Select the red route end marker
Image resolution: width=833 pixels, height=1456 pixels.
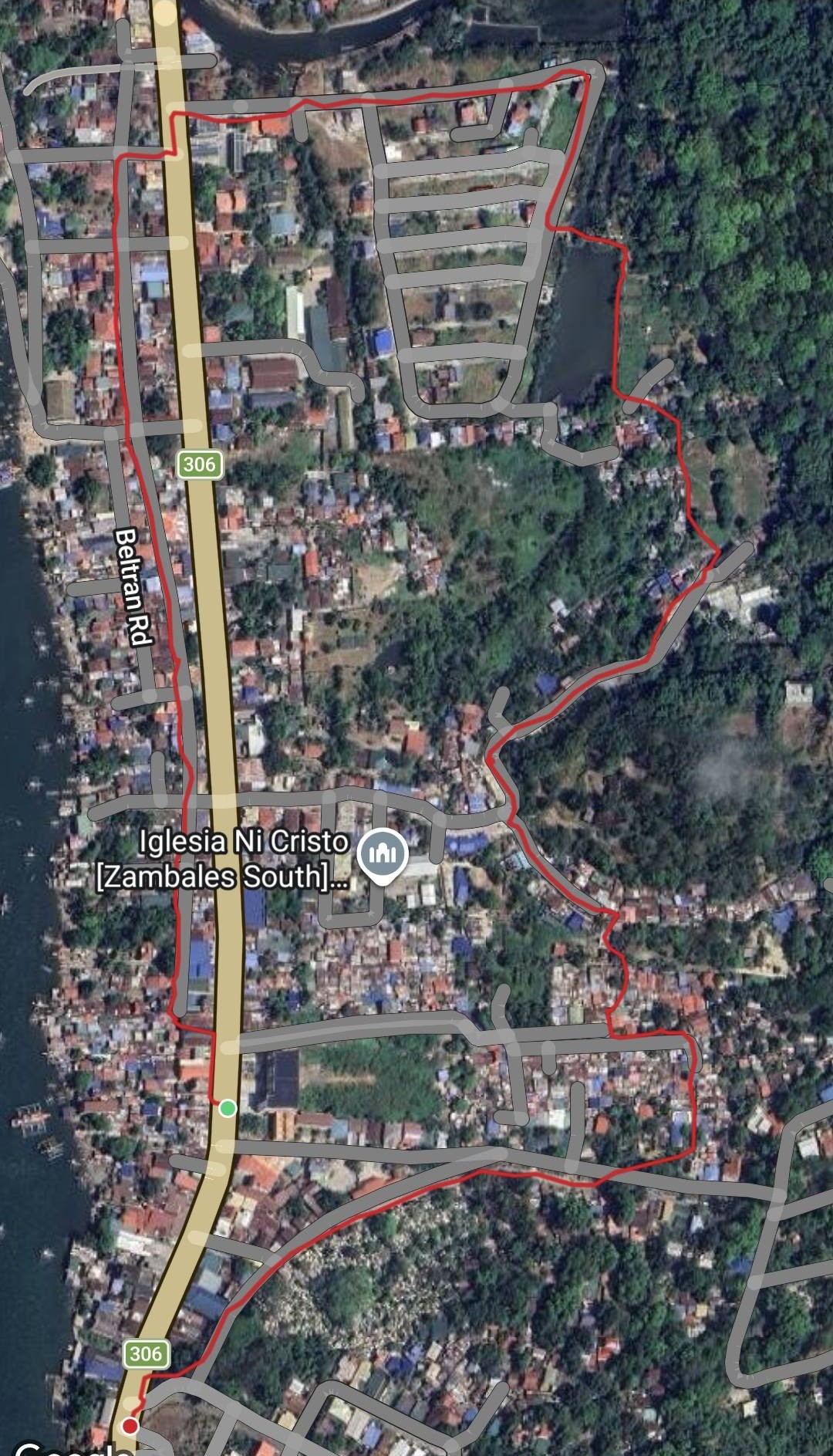130,1425
